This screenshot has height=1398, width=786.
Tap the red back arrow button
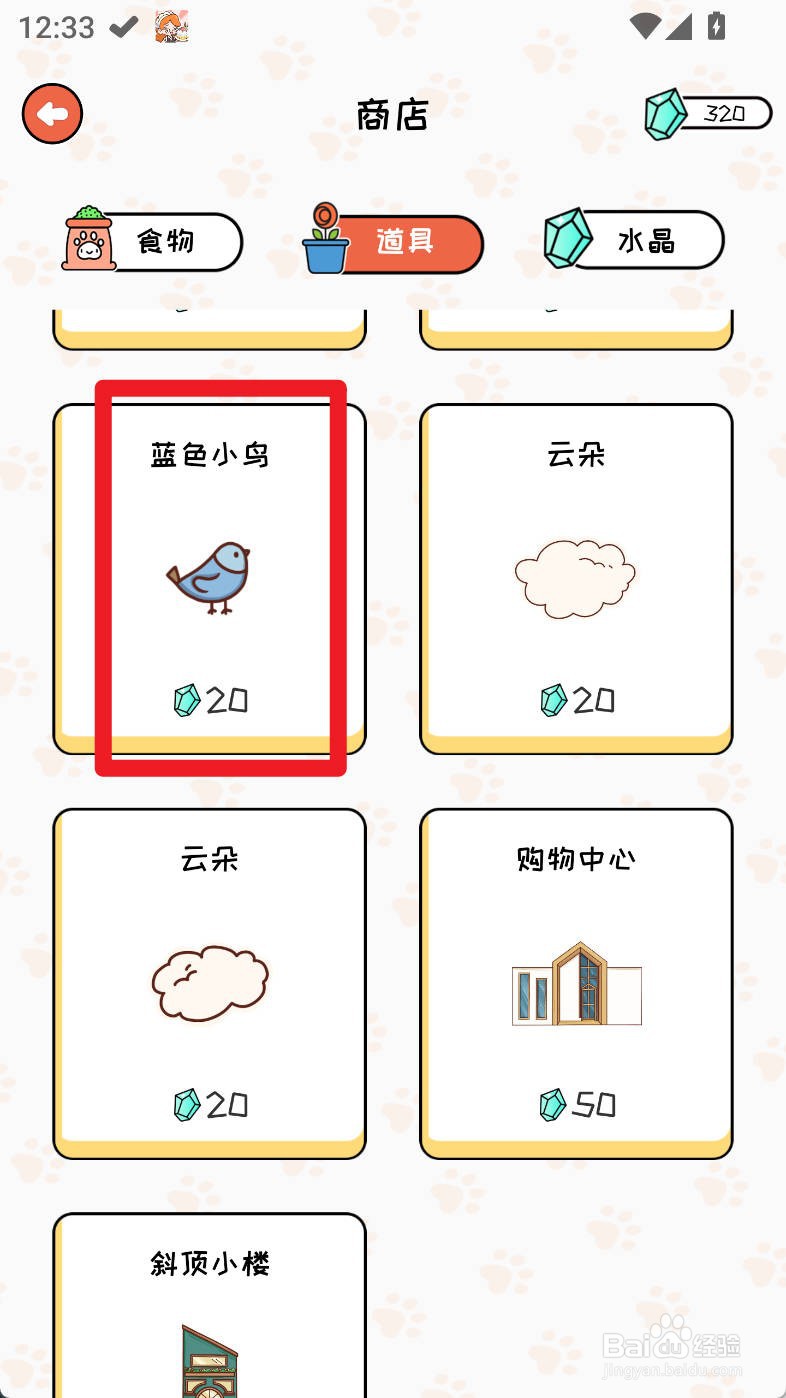52,113
